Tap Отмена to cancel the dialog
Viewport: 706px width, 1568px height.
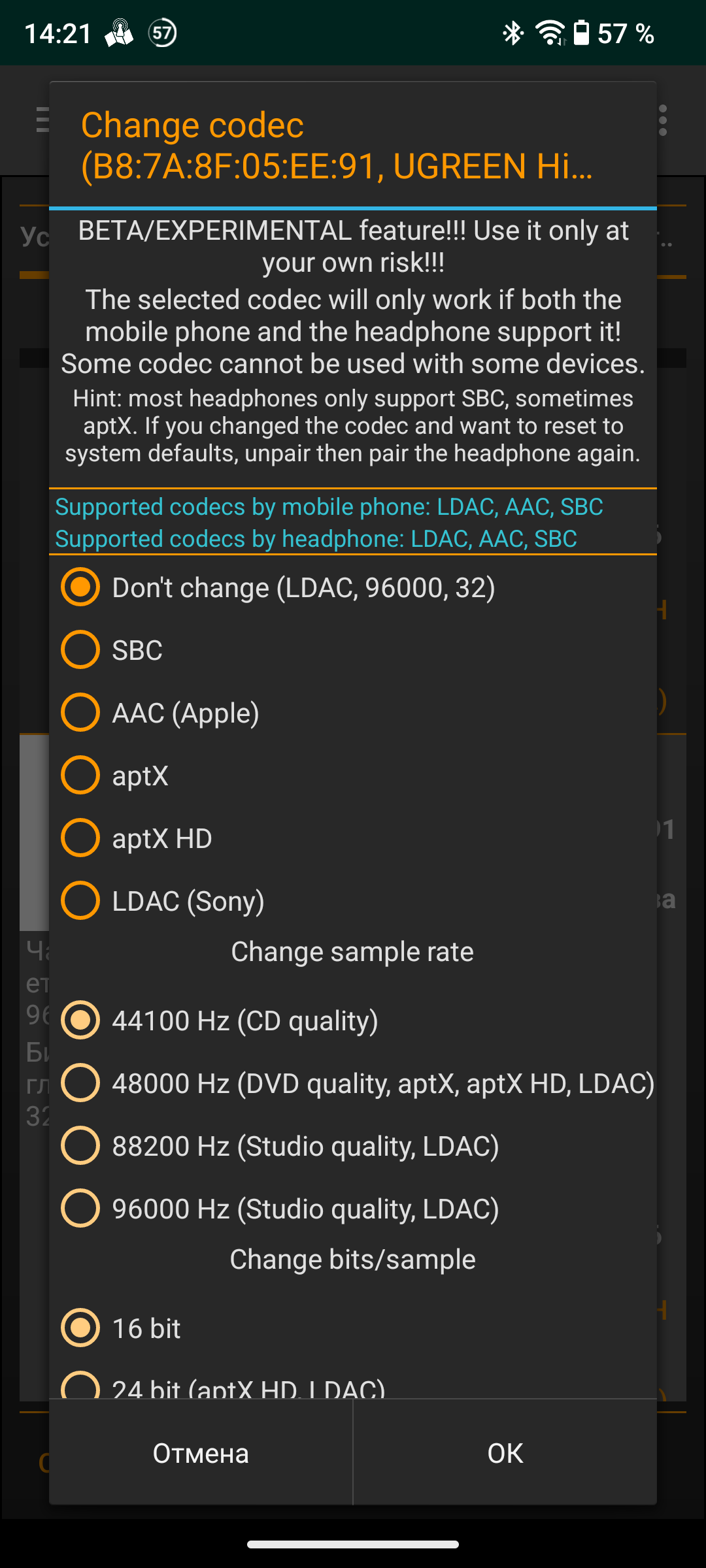point(201,1453)
